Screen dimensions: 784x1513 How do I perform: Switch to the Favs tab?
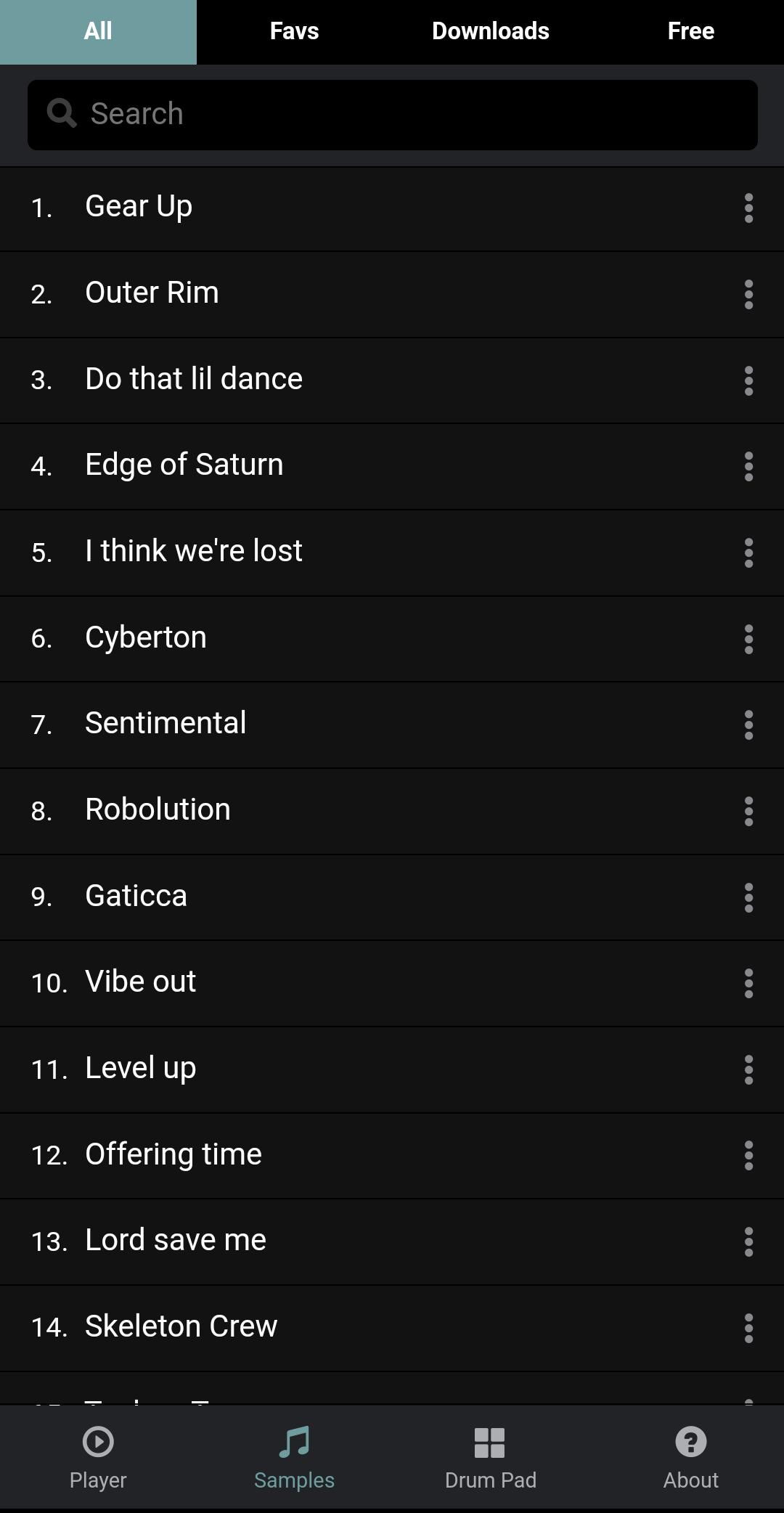(294, 31)
